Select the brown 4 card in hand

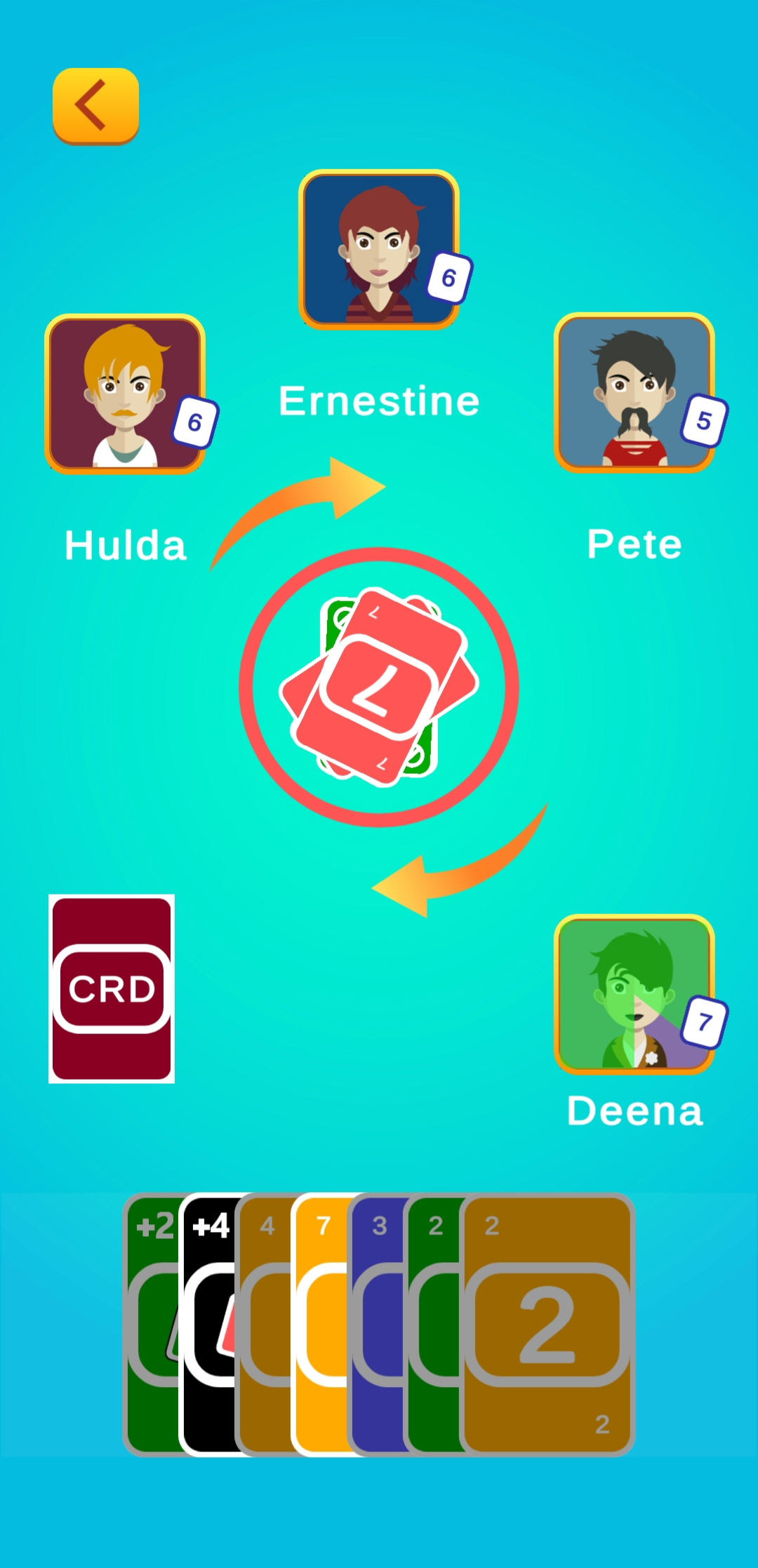coord(263,1322)
